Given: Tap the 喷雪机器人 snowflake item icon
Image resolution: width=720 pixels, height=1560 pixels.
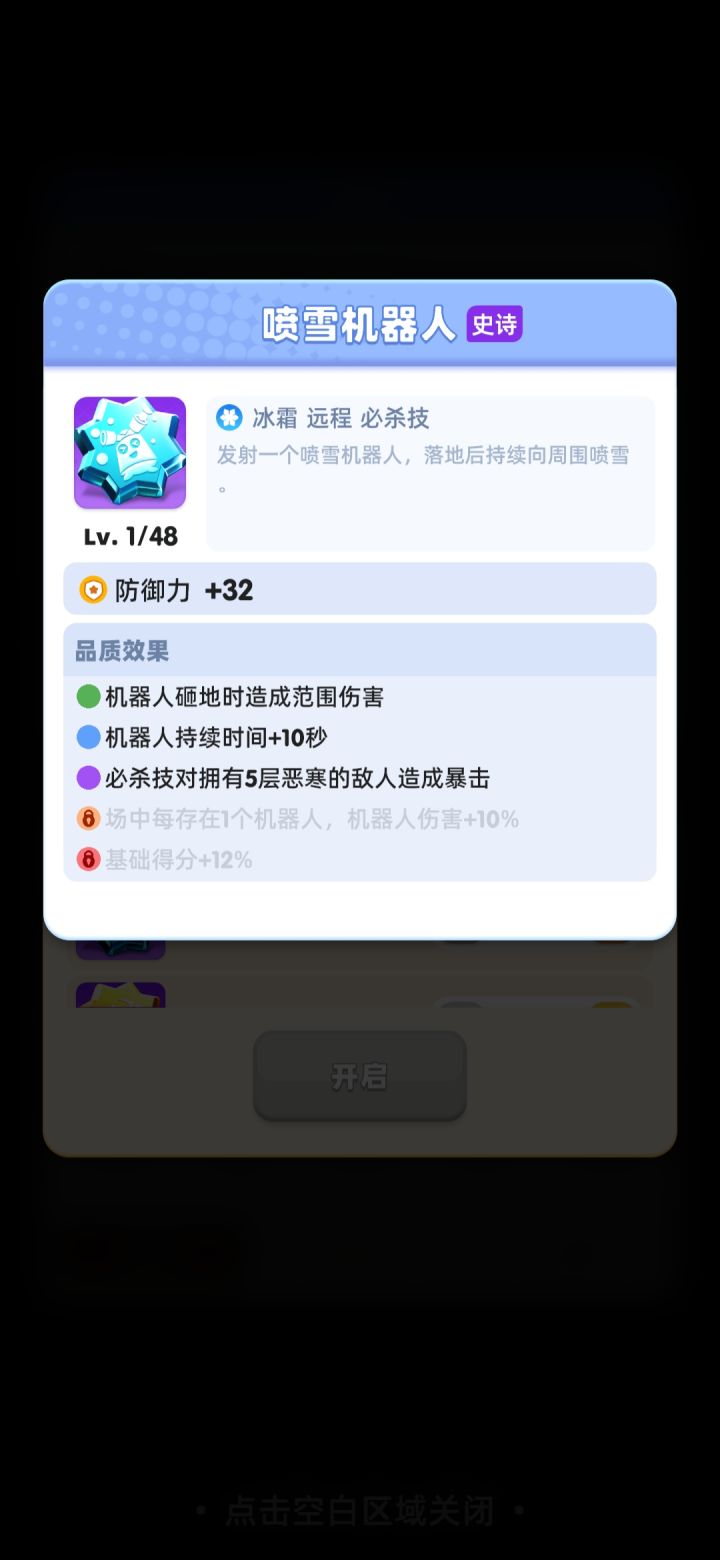Looking at the screenshot, I should tap(130, 452).
